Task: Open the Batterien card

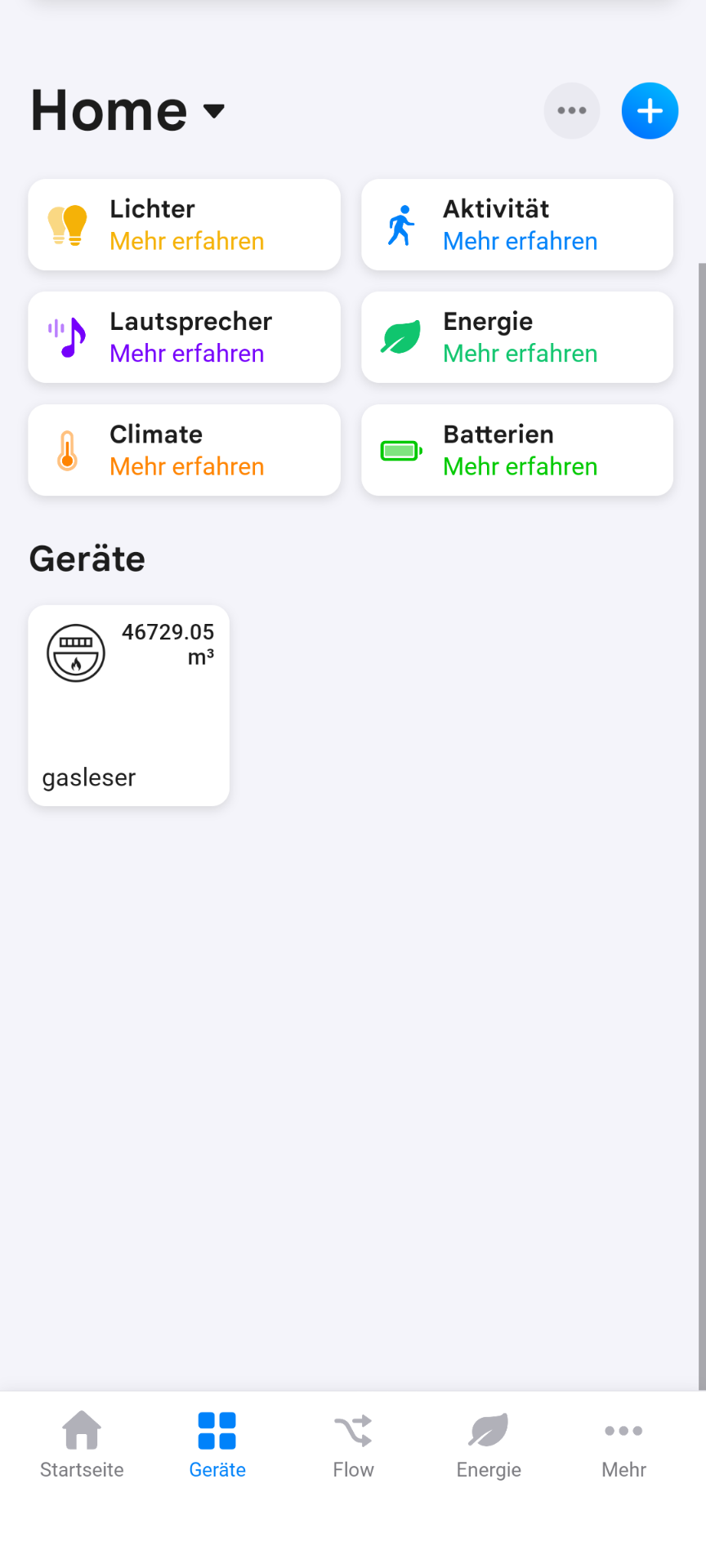Action: pos(517,450)
